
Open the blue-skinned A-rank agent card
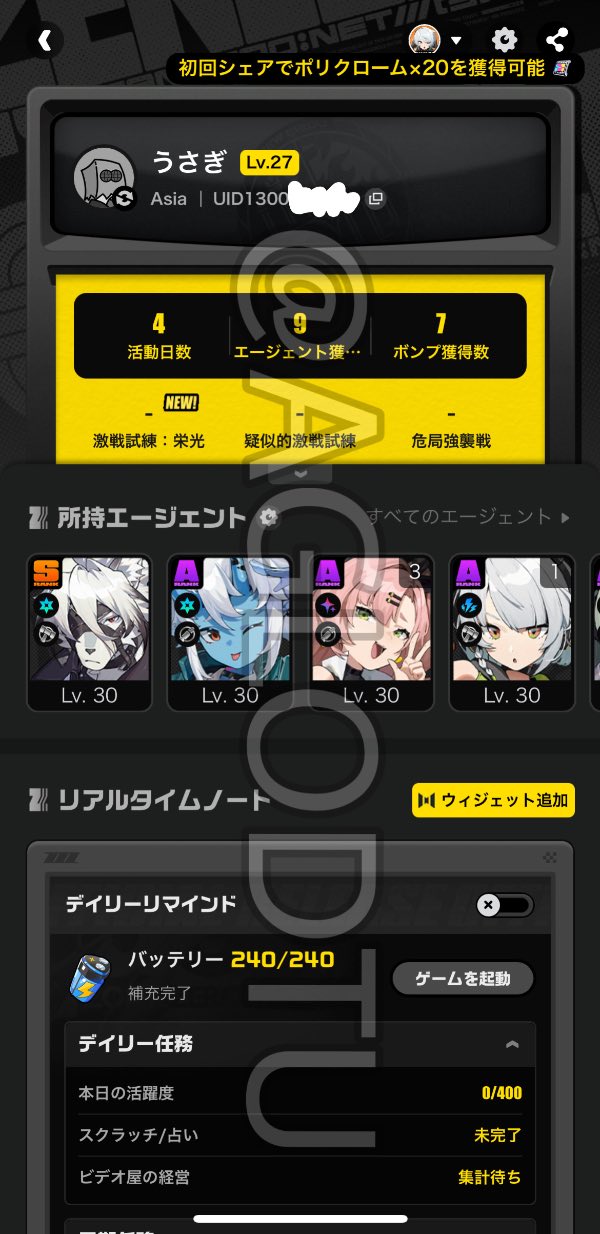click(x=230, y=633)
